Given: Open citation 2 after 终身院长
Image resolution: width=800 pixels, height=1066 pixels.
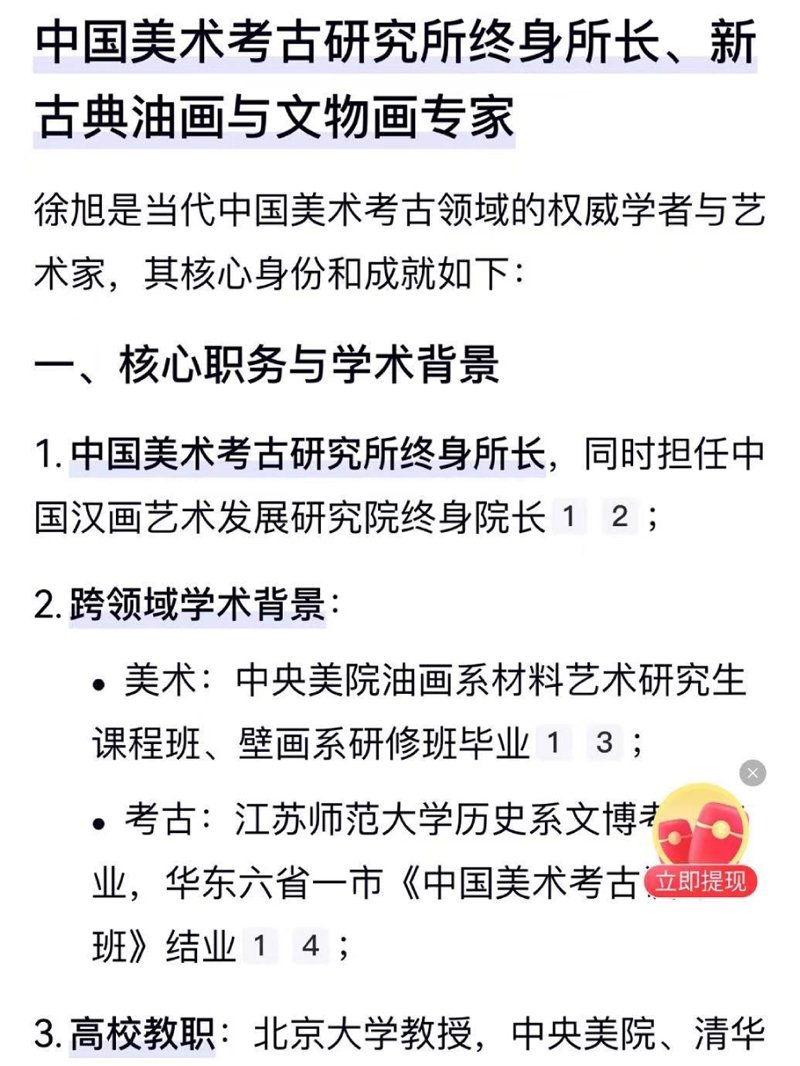Looking at the screenshot, I should click(619, 517).
